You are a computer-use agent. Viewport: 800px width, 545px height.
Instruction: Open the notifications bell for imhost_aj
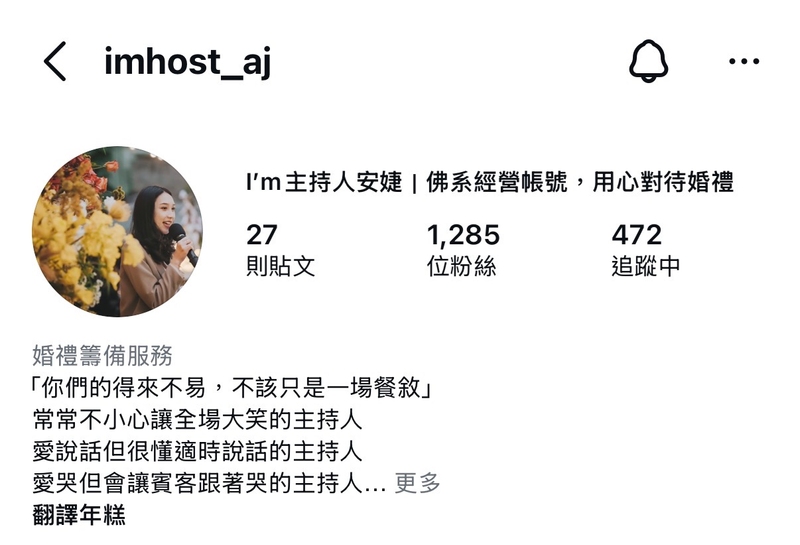[x=648, y=62]
